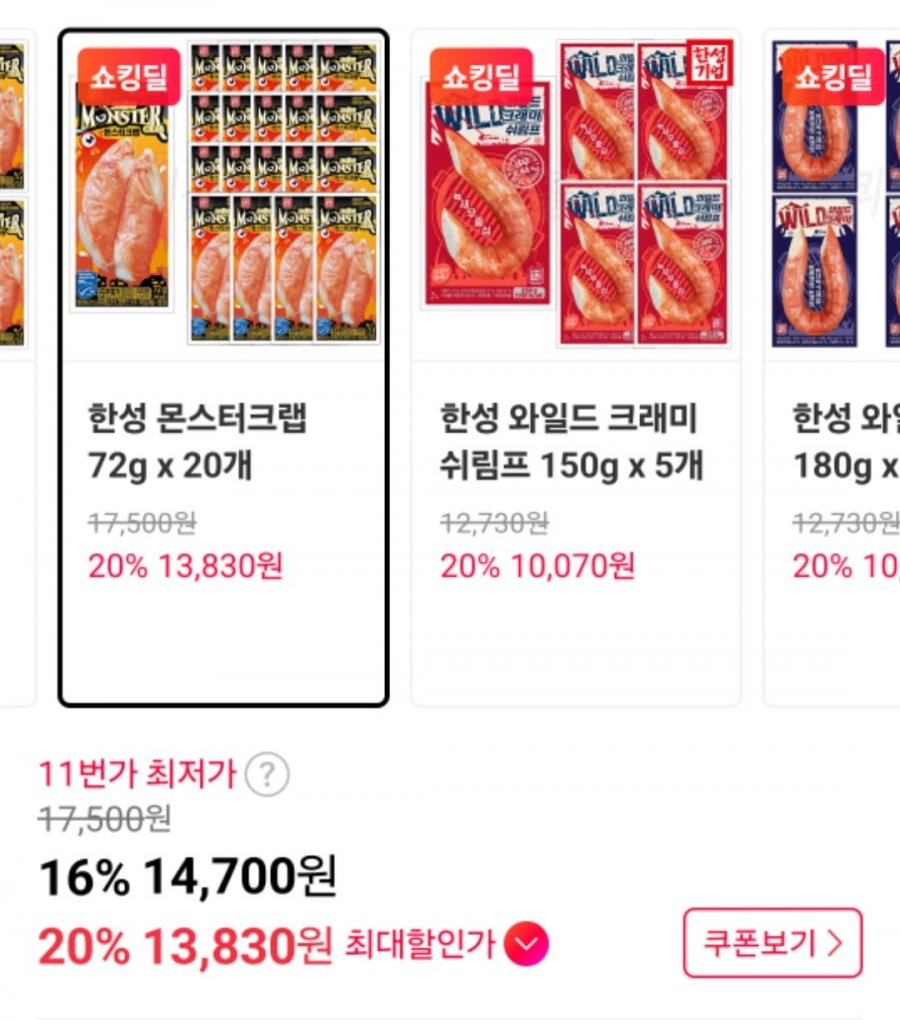This screenshot has height=1020, width=900.
Task: Open the 11번가 최저가 help icon
Action: [x=267, y=774]
